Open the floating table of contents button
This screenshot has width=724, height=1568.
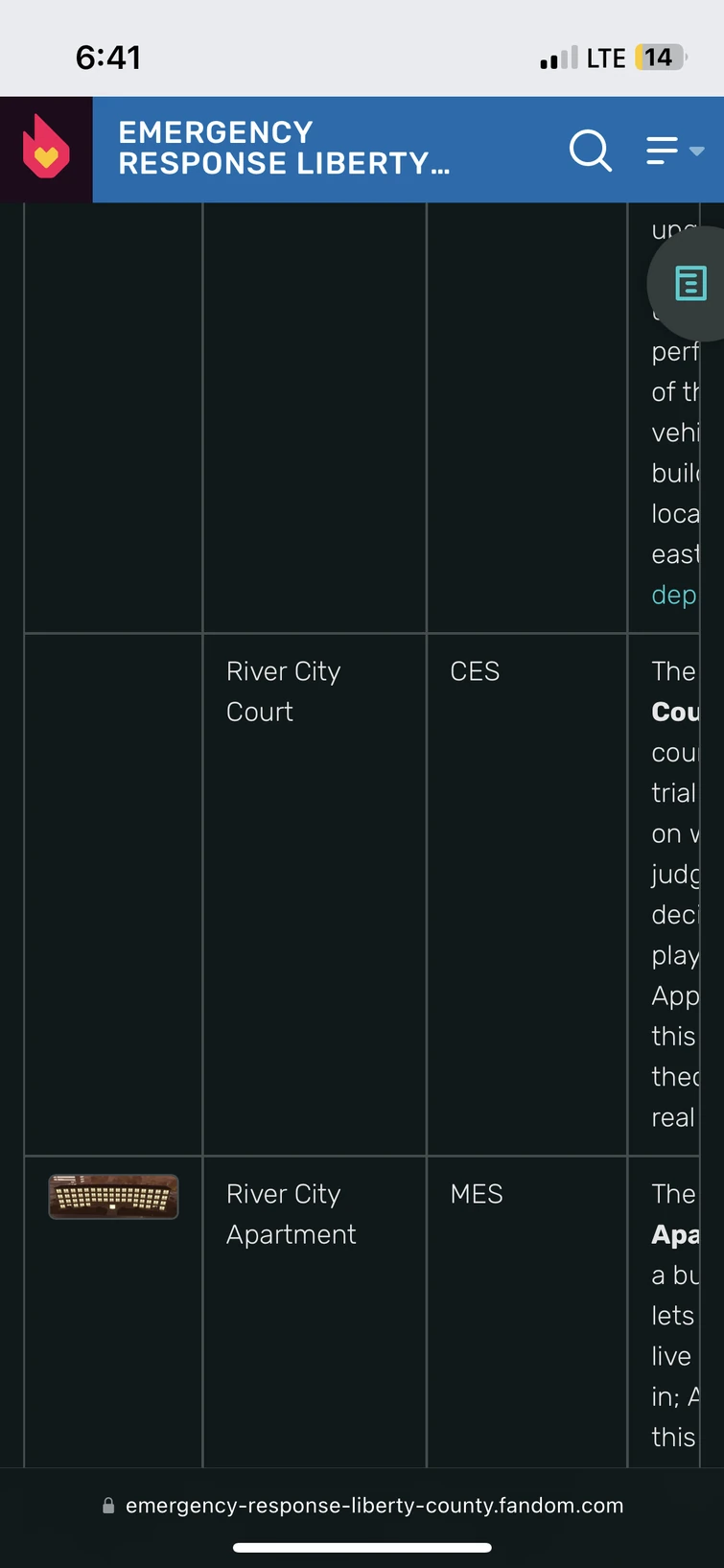690,284
